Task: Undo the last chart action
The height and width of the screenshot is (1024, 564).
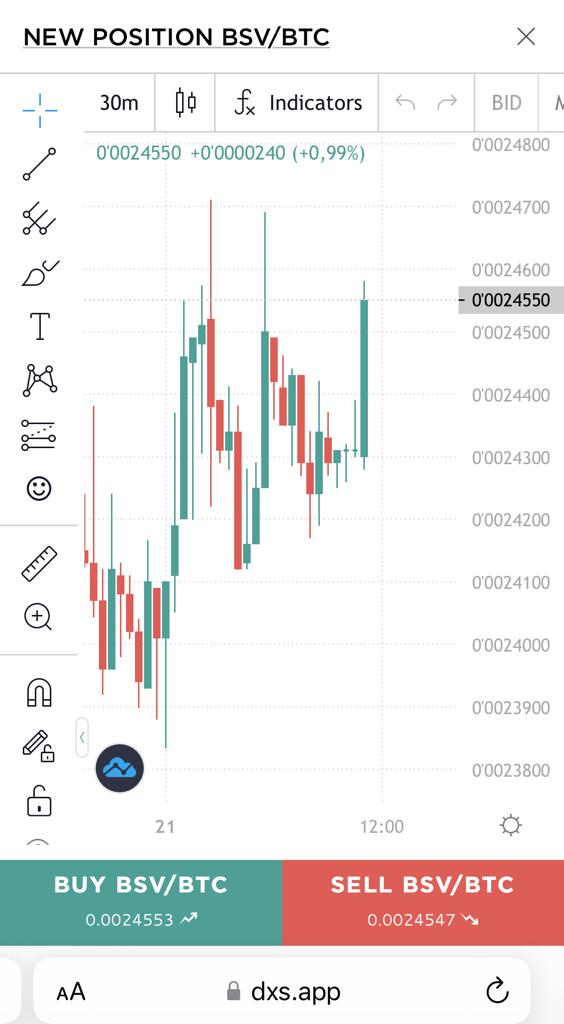Action: pyautogui.click(x=405, y=103)
